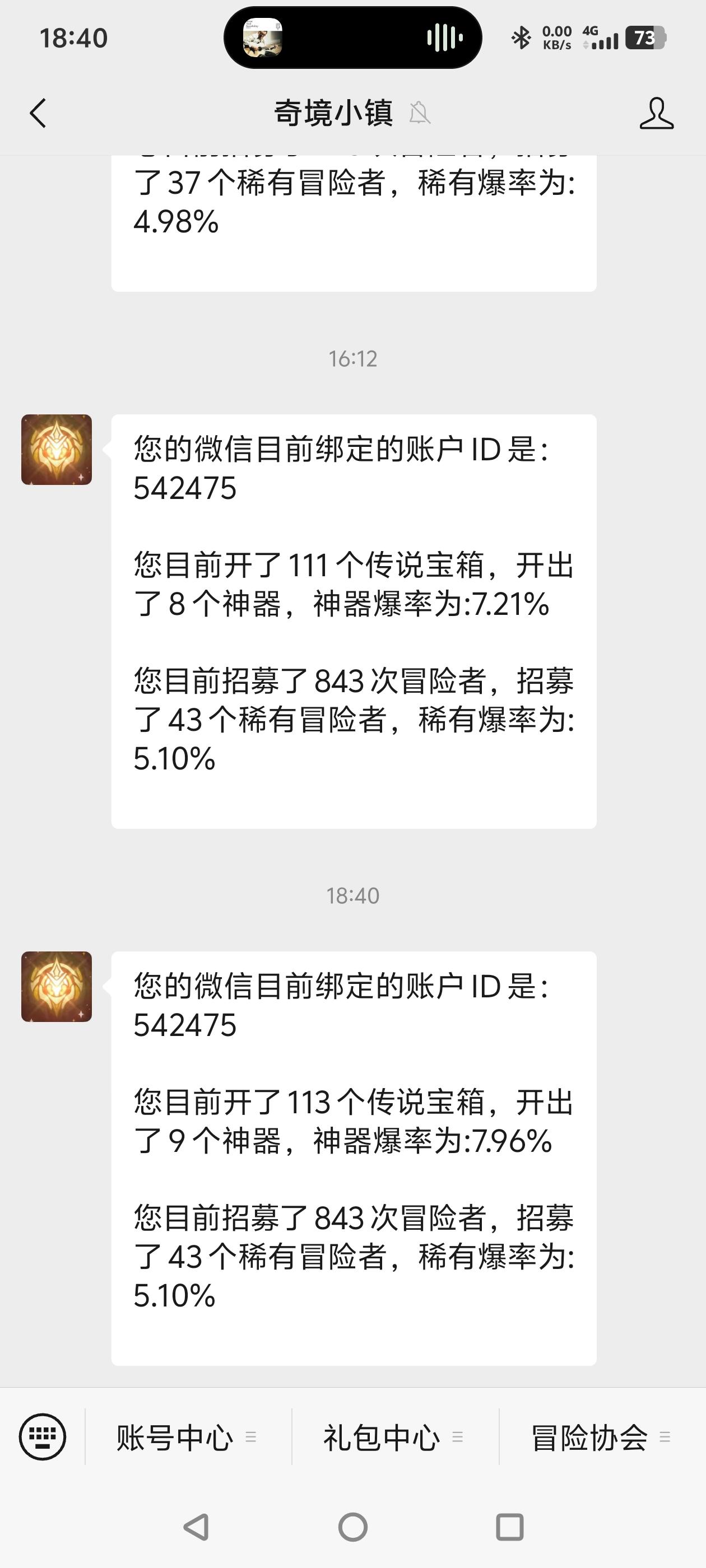Tap the avatar beside the 18:40 message
Image resolution: width=706 pixels, height=1568 pixels.
coord(57,986)
